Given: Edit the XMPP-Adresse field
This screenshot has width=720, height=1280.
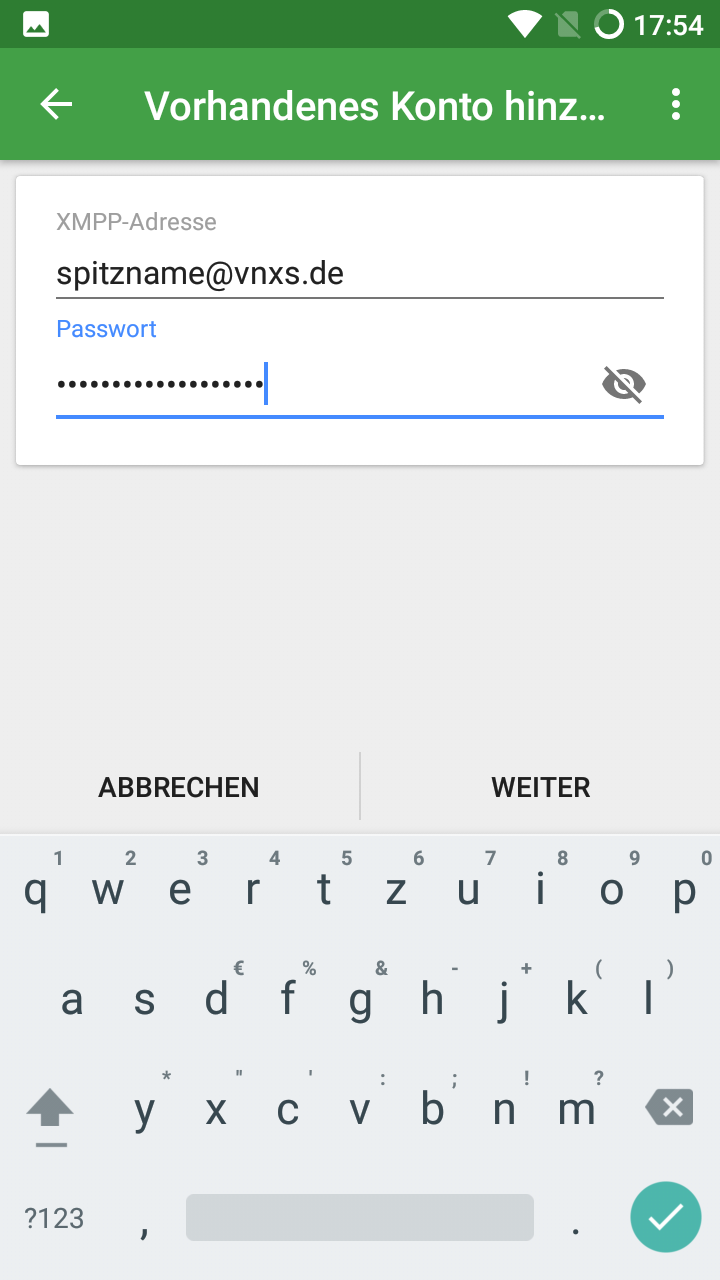Looking at the screenshot, I should click(359, 274).
